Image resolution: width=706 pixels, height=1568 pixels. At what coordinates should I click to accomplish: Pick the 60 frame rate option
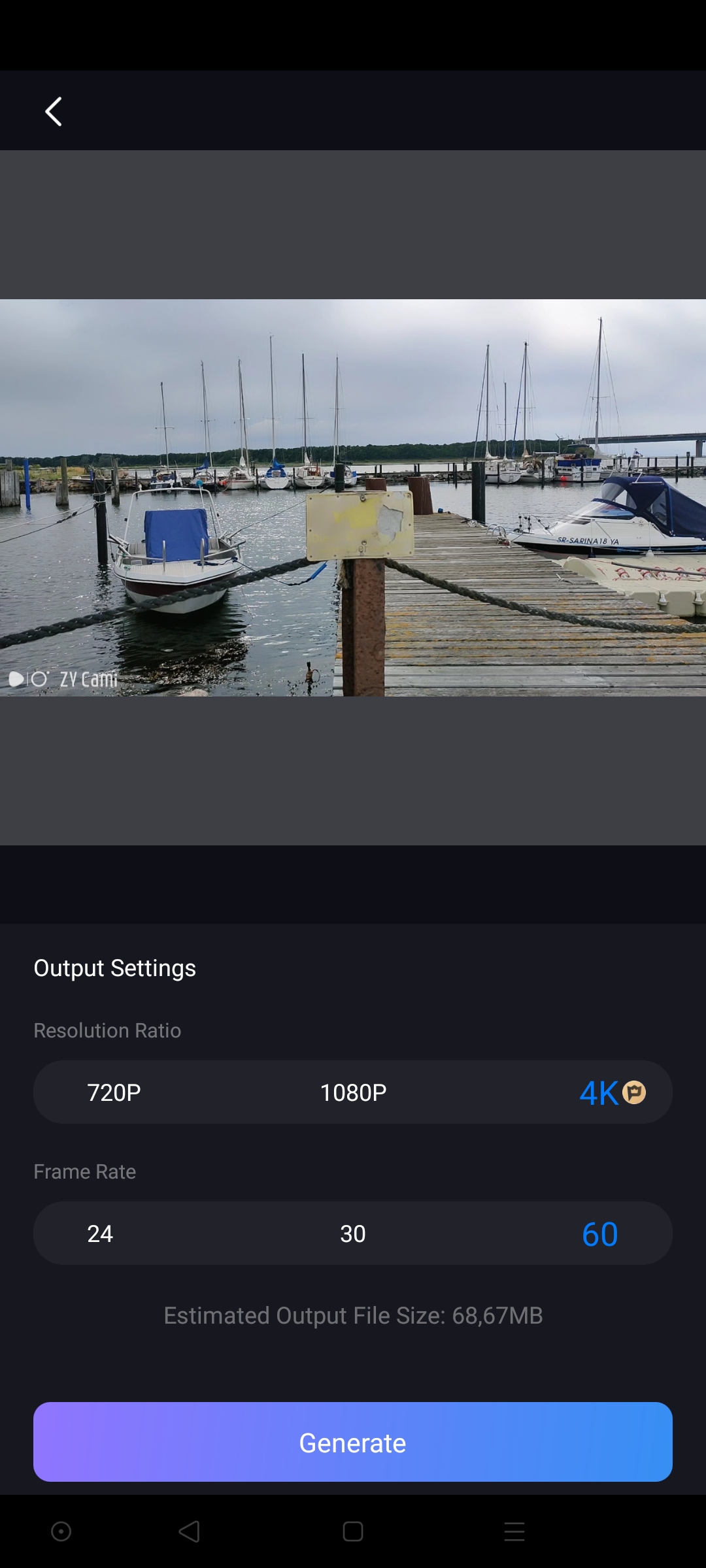coord(599,1233)
